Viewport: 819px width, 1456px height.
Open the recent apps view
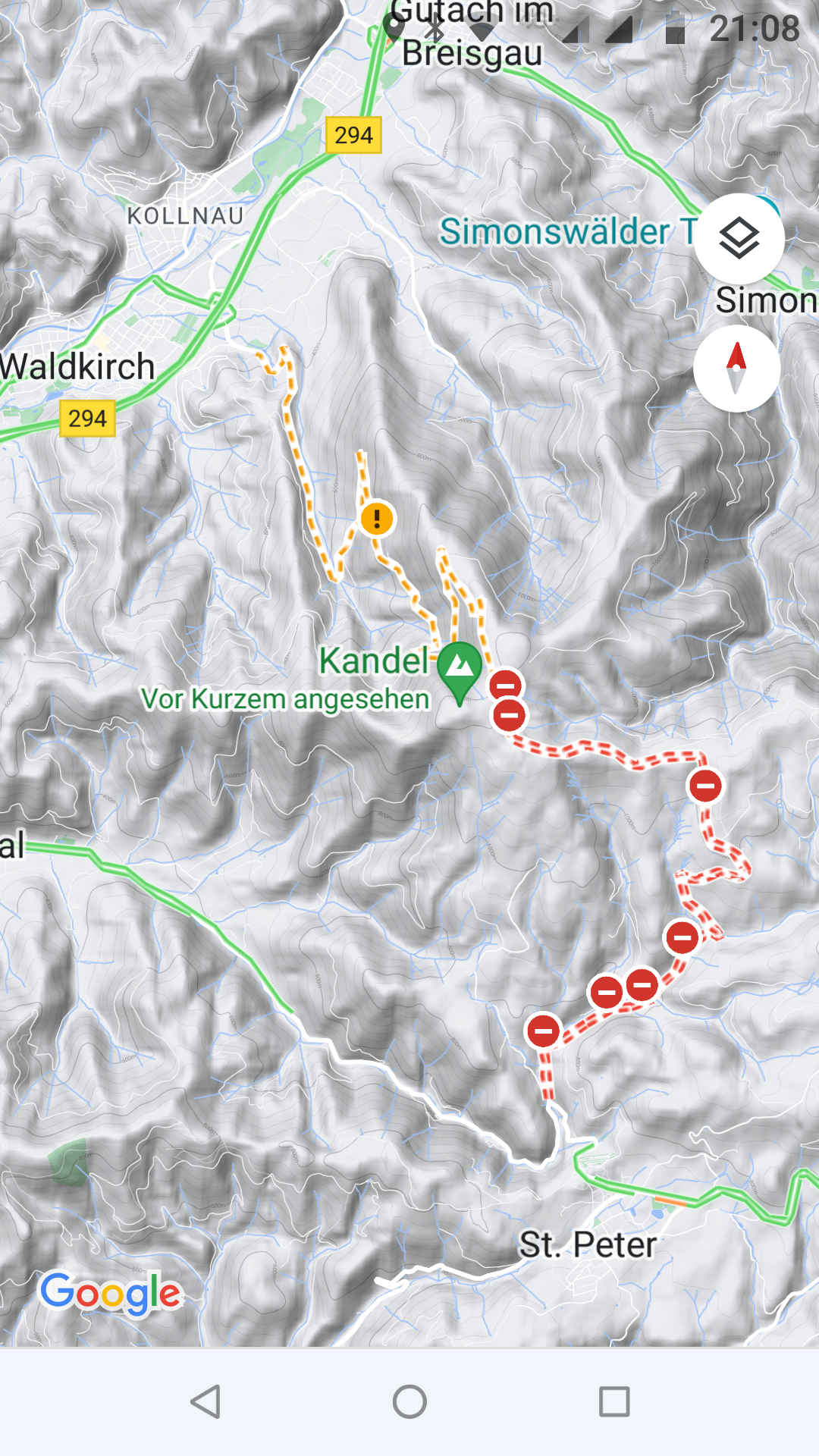pos(613,1401)
